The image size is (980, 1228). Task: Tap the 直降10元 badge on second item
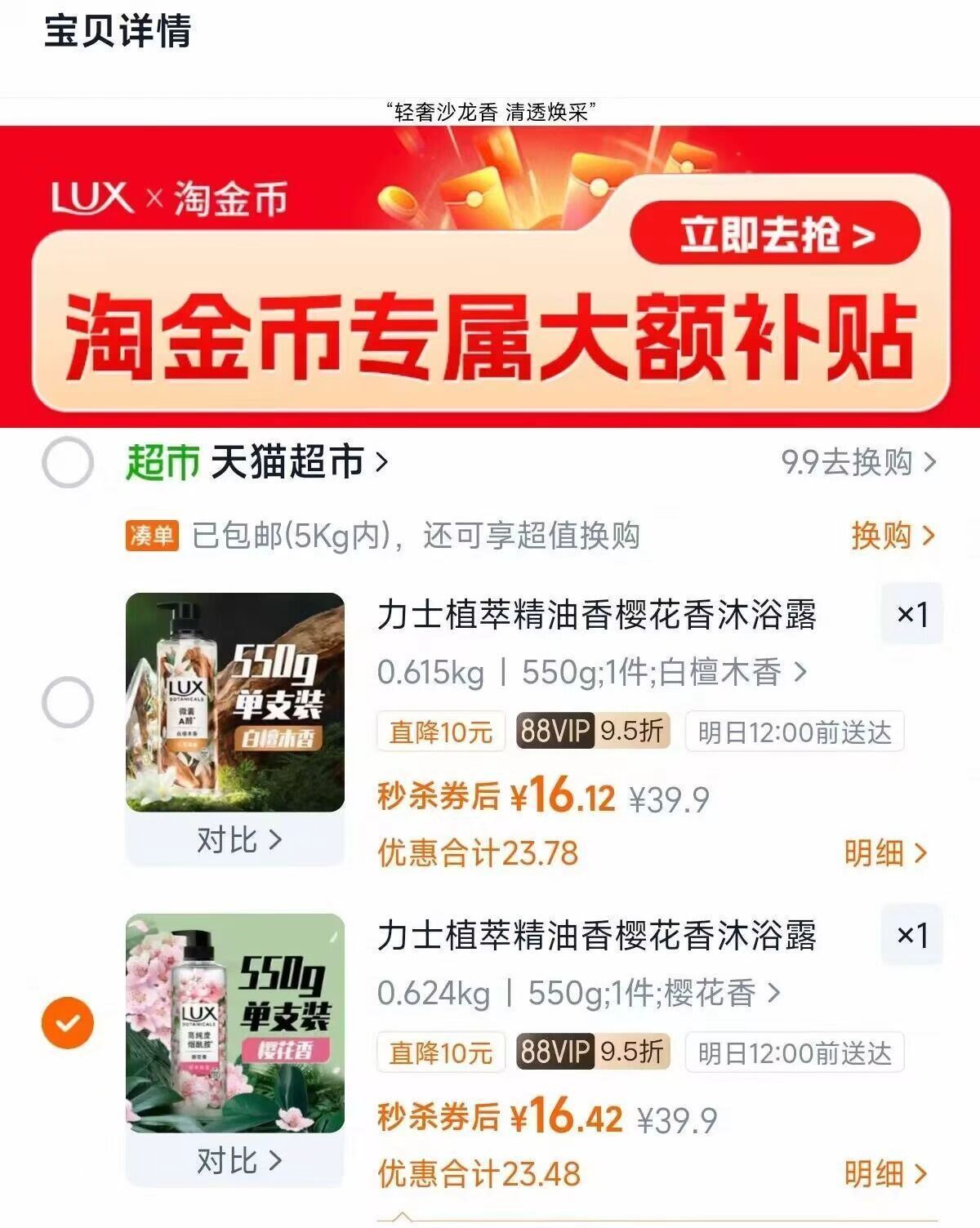tap(439, 1053)
